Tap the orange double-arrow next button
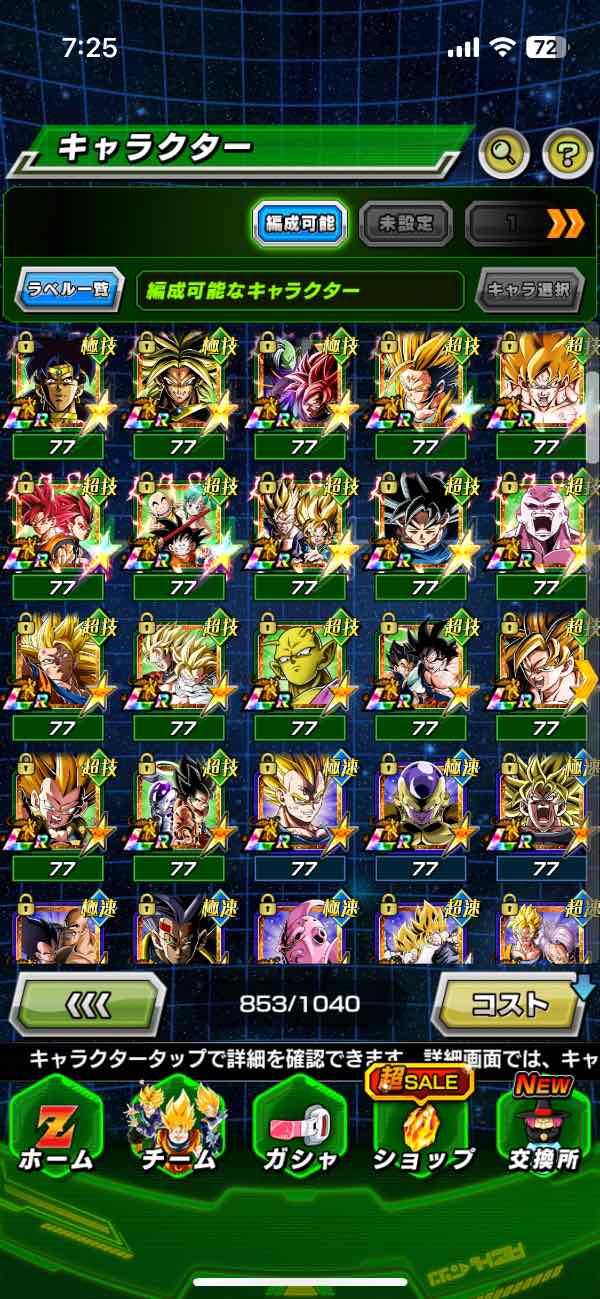This screenshot has width=600, height=1299. [x=565, y=224]
